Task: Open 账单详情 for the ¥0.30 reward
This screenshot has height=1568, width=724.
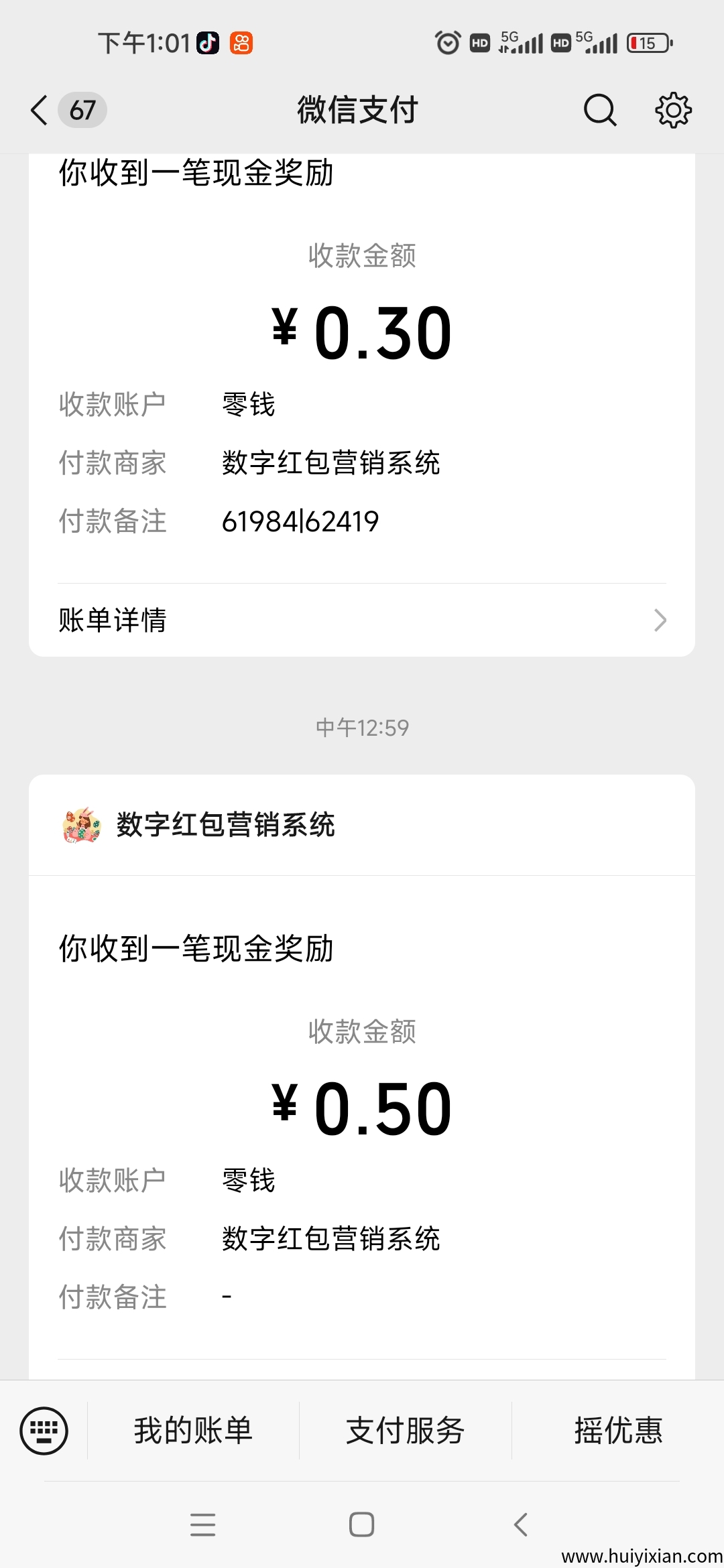Action: click(x=362, y=620)
